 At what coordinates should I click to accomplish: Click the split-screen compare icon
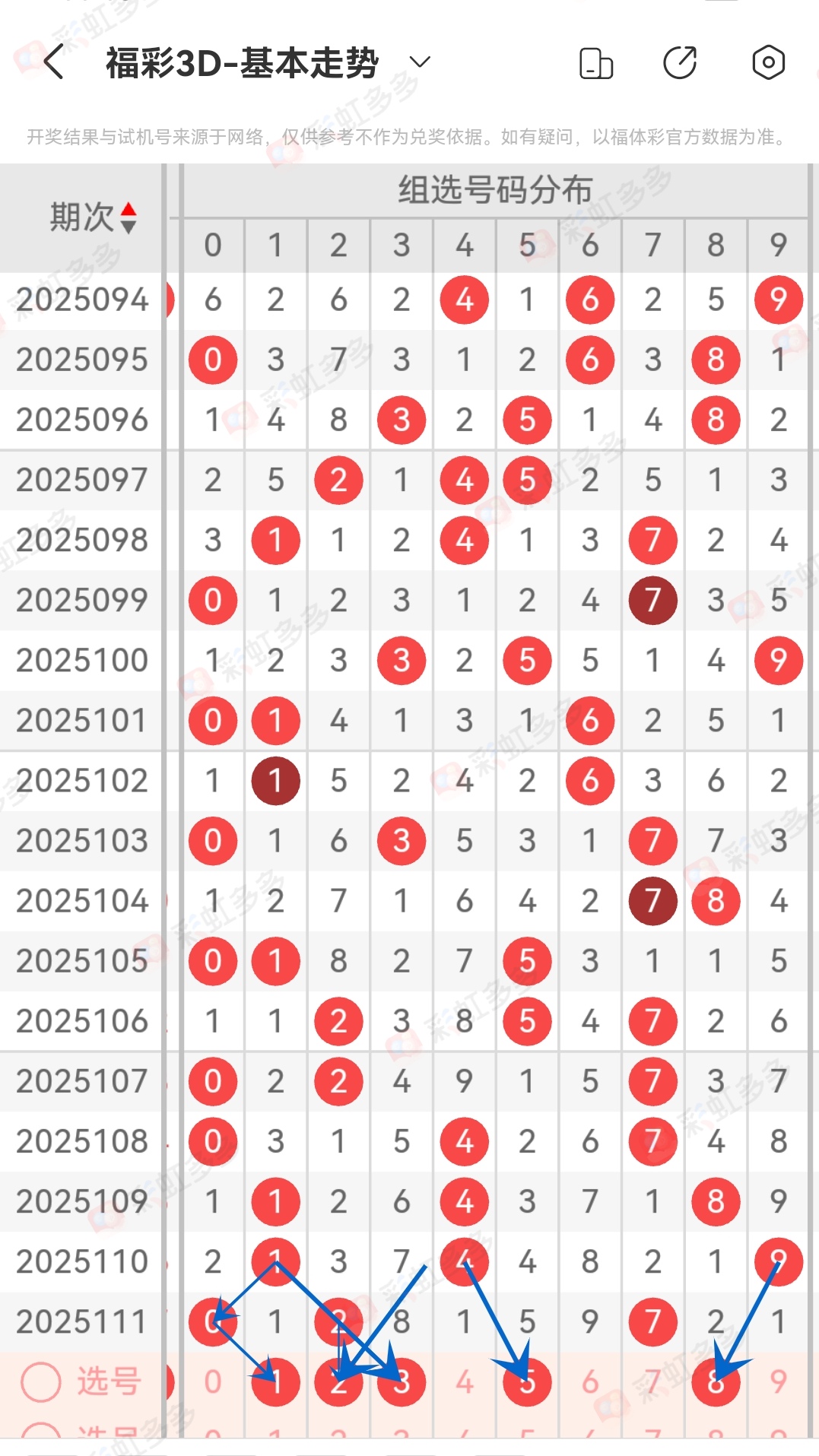(x=595, y=62)
